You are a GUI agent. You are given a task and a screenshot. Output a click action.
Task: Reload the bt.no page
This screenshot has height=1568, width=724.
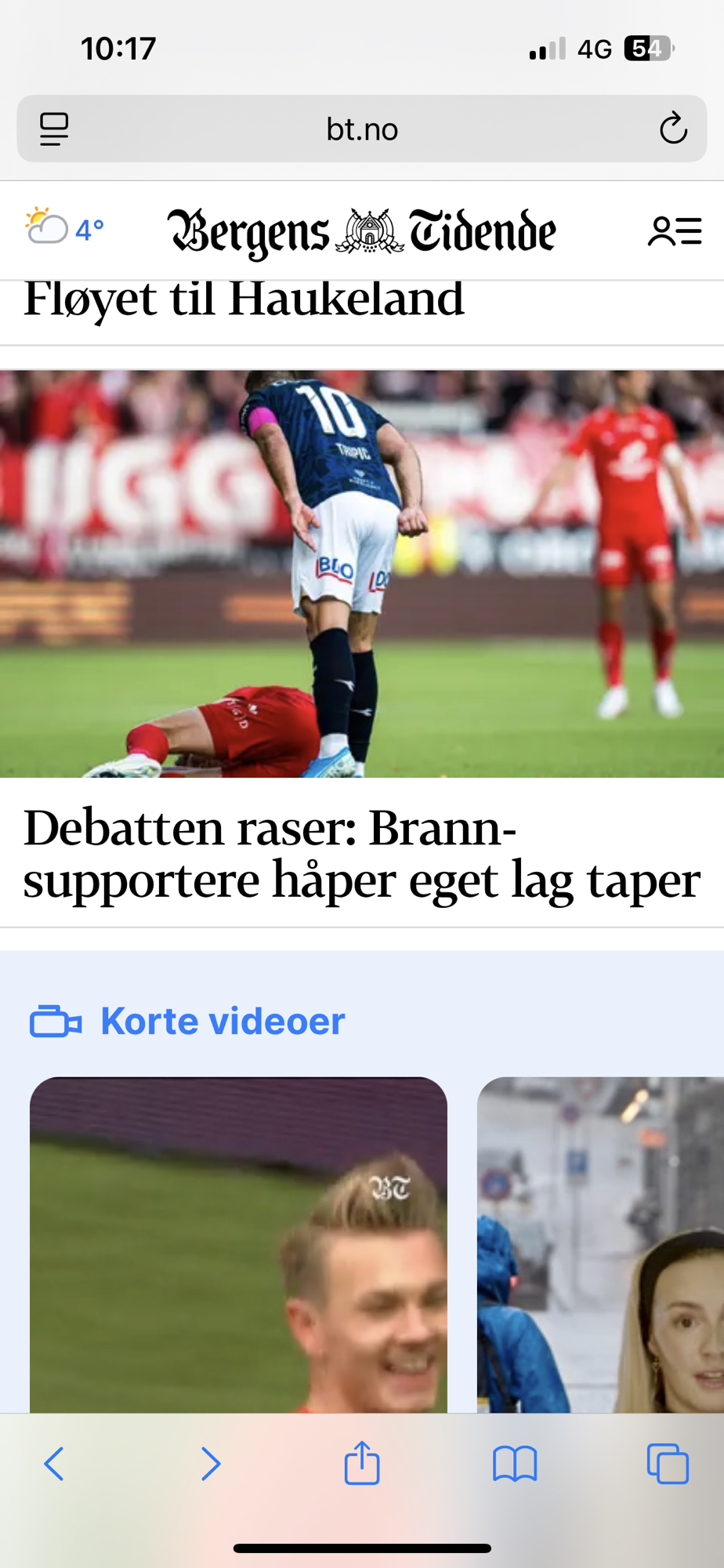click(x=672, y=129)
